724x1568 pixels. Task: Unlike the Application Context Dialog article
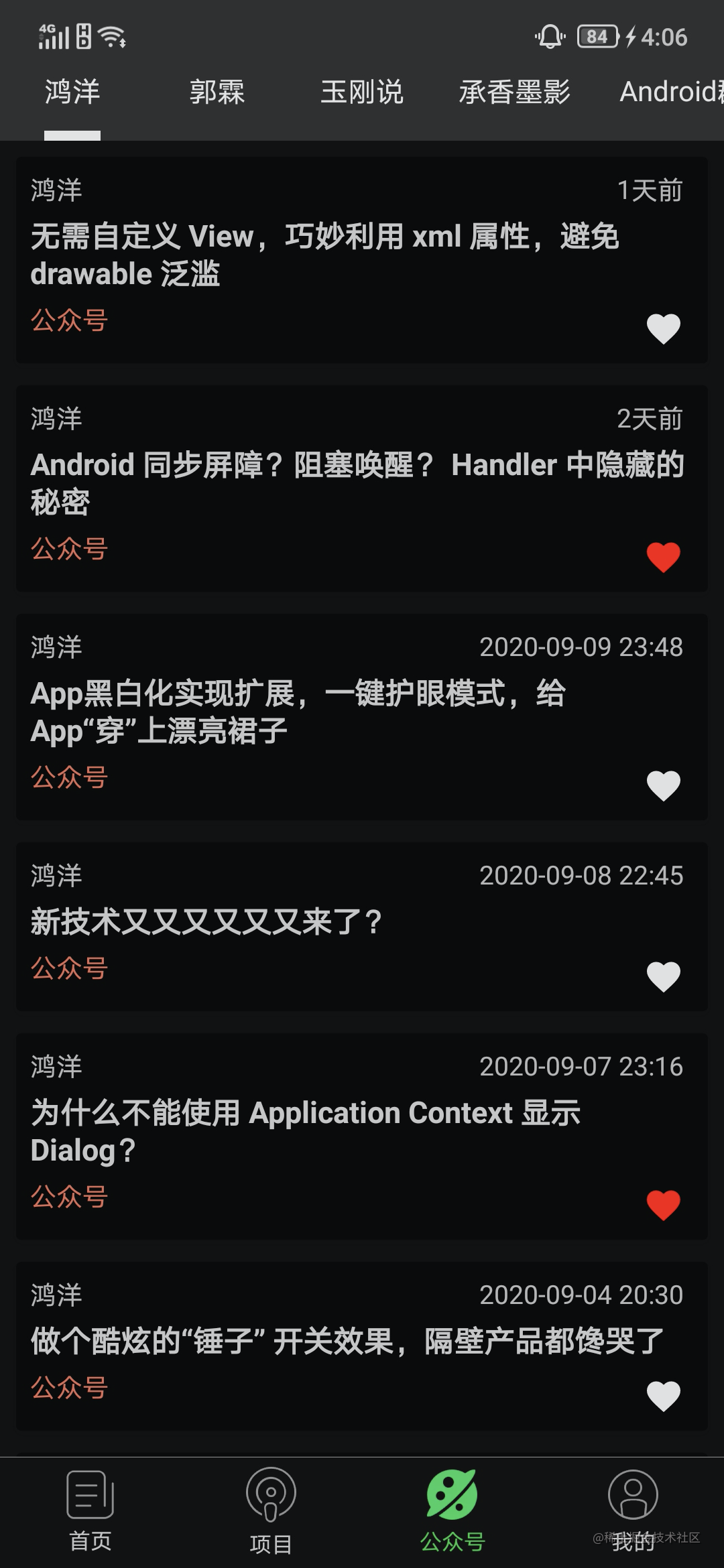coord(663,1205)
